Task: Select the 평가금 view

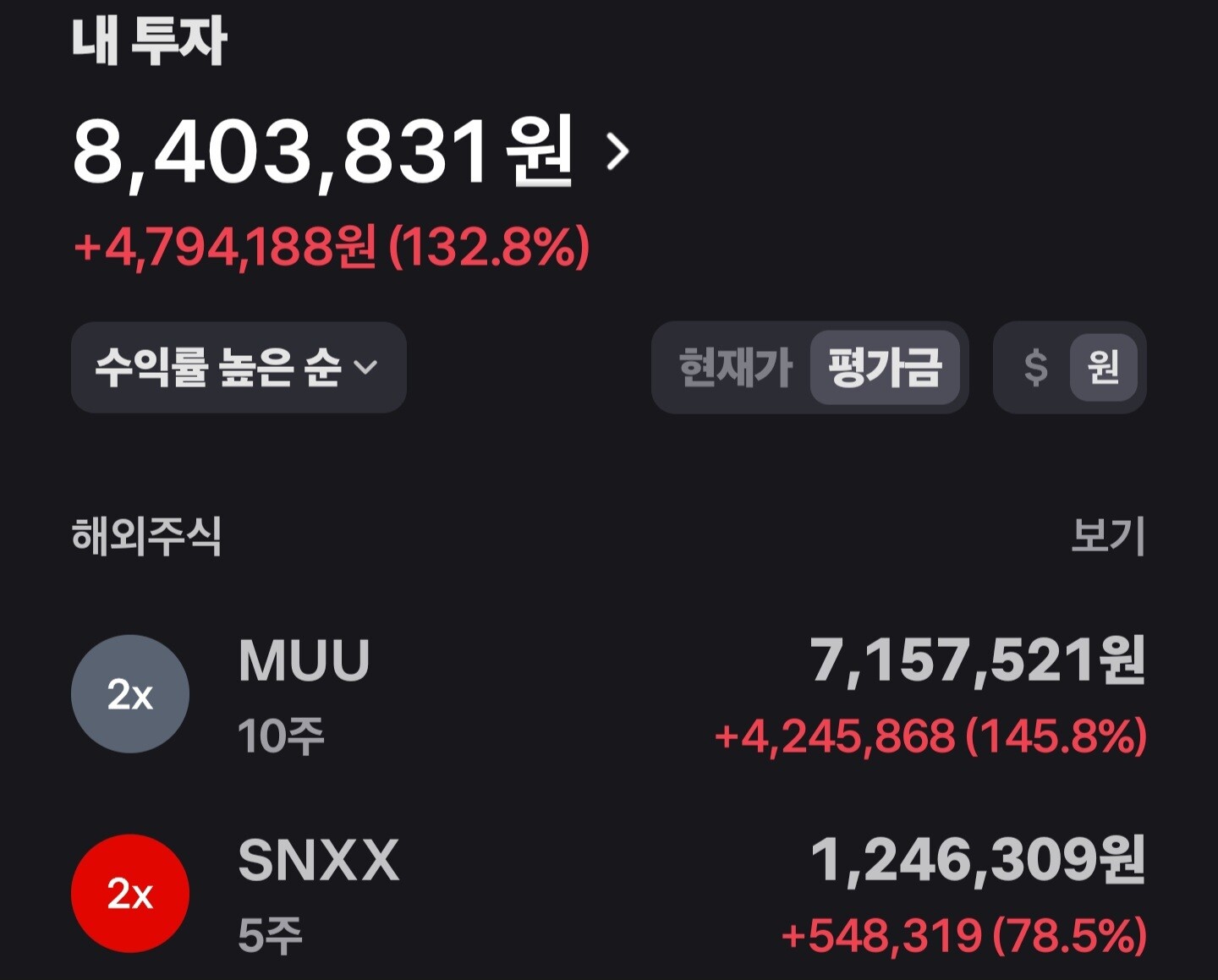Action: pyautogui.click(x=885, y=367)
